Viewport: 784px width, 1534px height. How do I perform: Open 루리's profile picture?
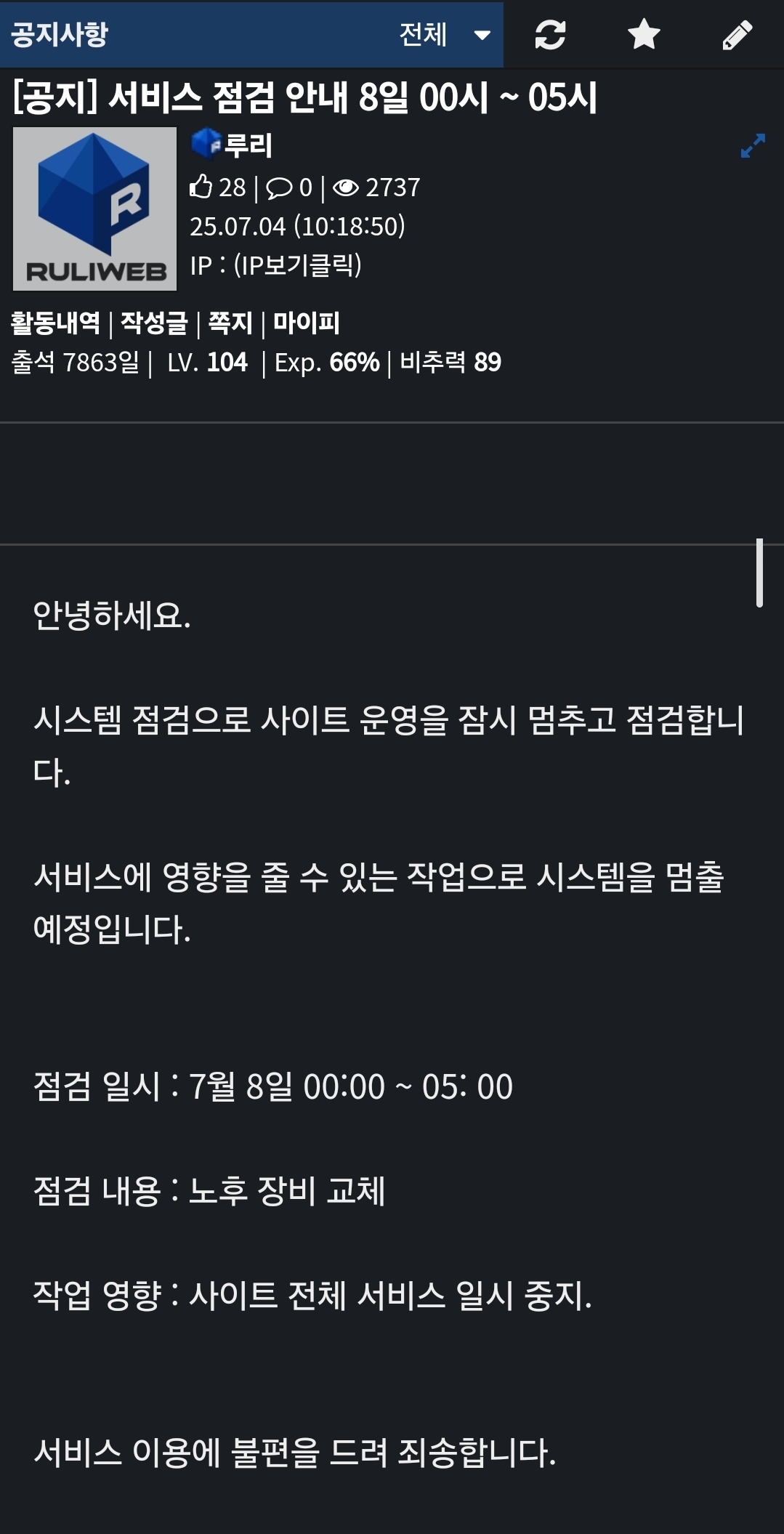tap(94, 209)
